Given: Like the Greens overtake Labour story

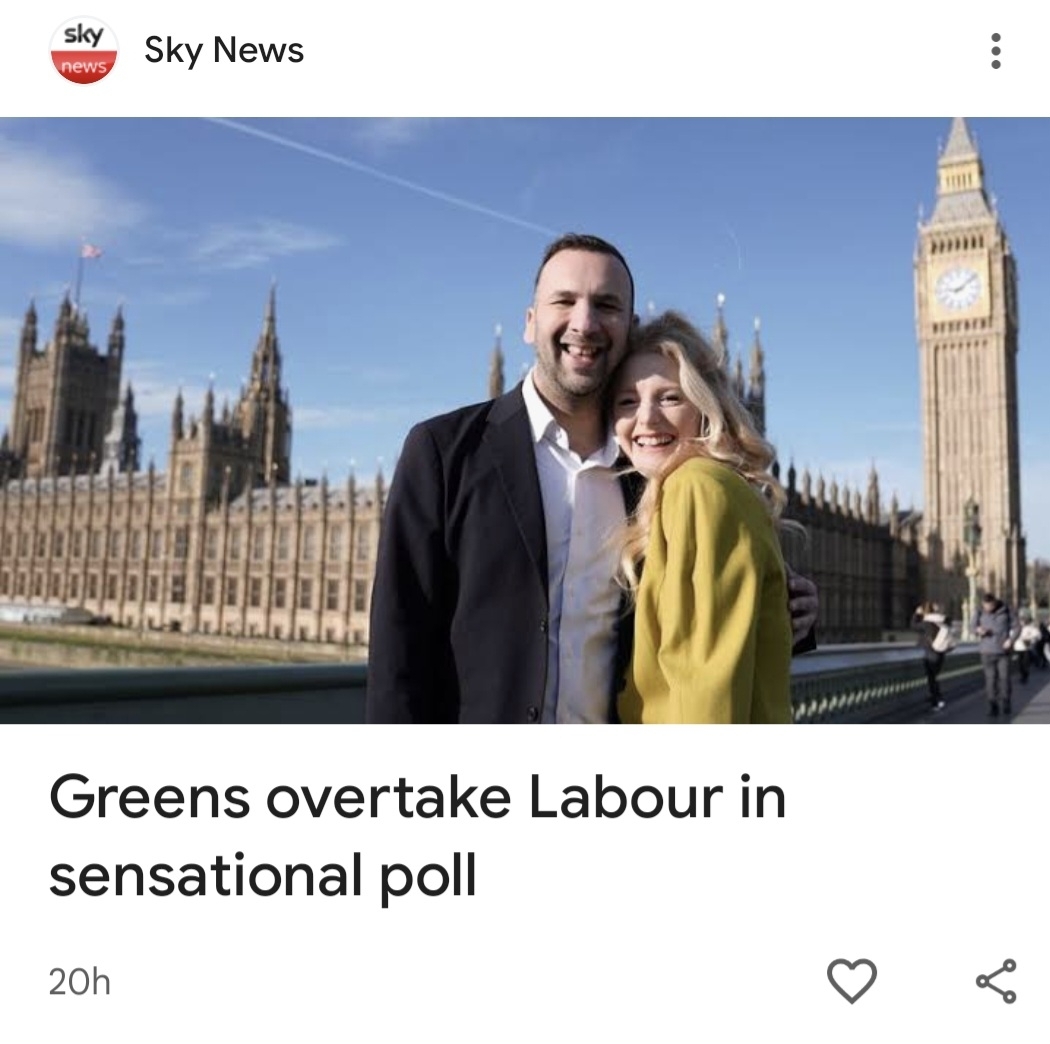Looking at the screenshot, I should click(852, 981).
